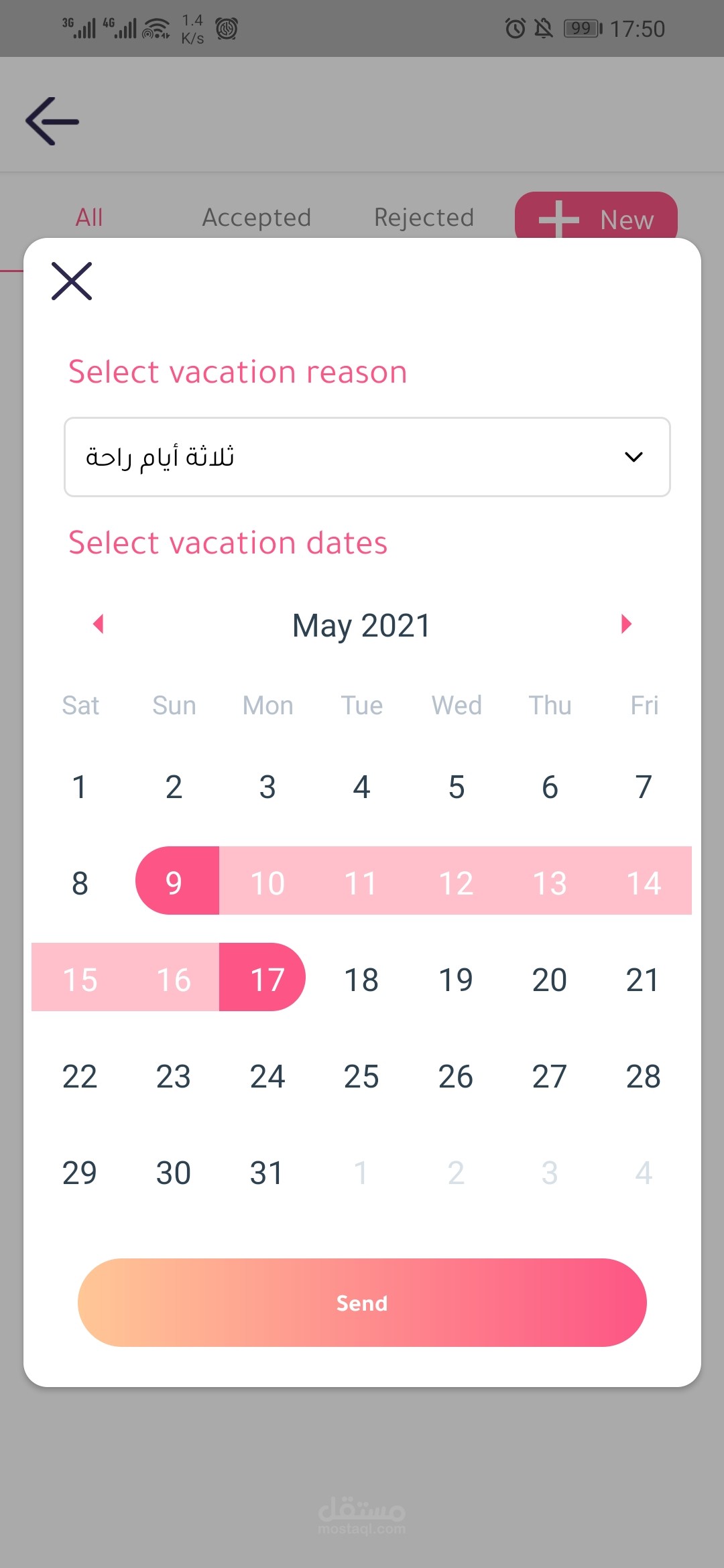Pick May 20 on the calendar
Screen dimensions: 724x1568
(550, 980)
